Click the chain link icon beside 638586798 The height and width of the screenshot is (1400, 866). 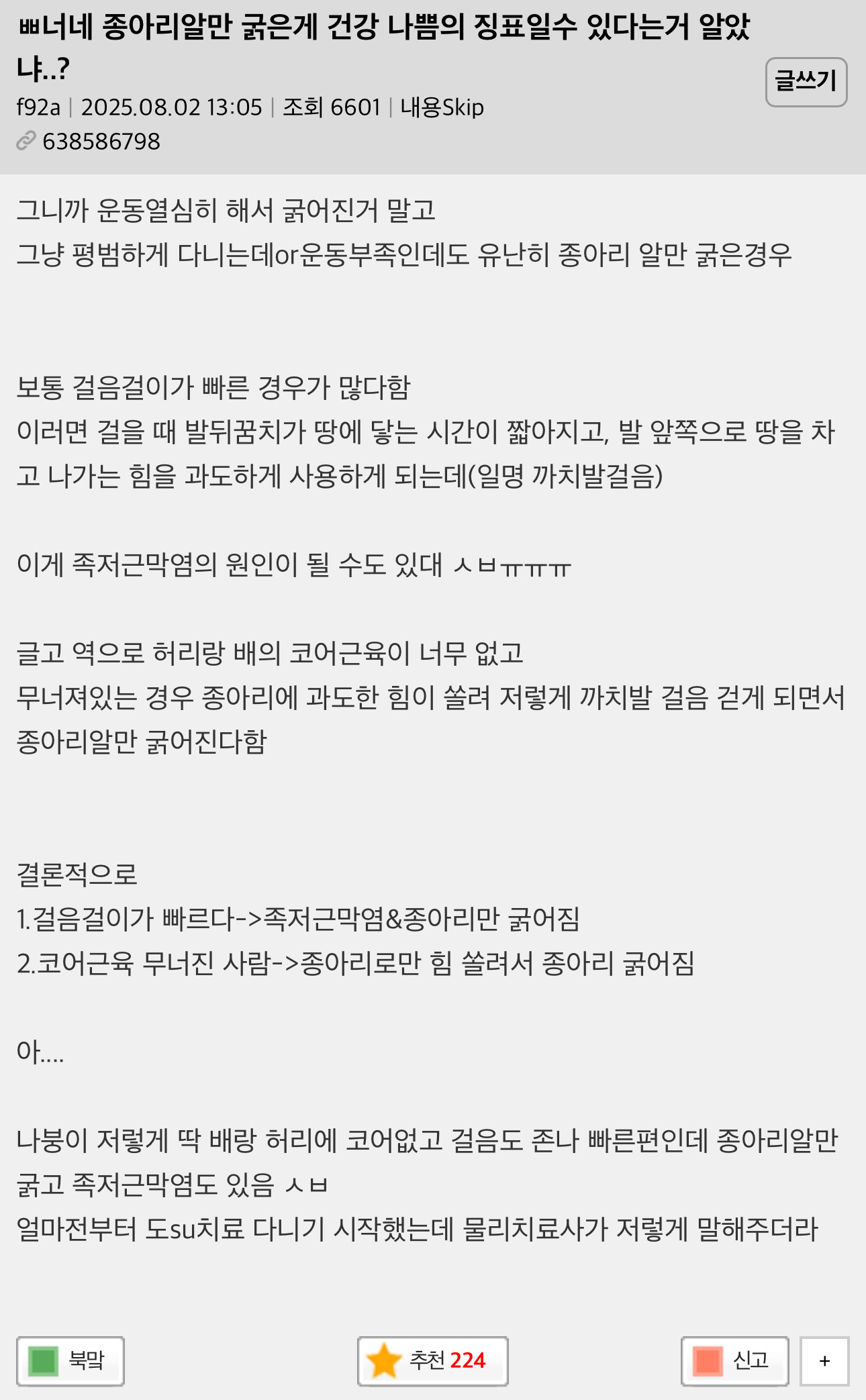28,141
